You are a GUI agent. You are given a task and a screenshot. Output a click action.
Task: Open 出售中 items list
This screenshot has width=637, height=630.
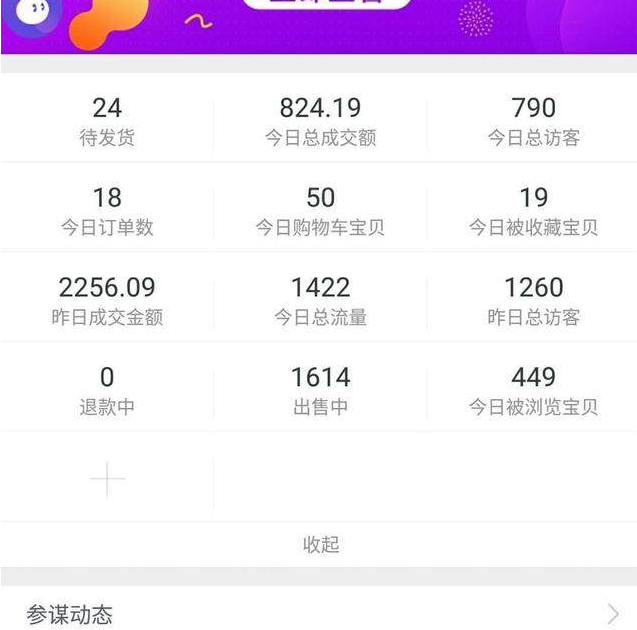click(320, 390)
